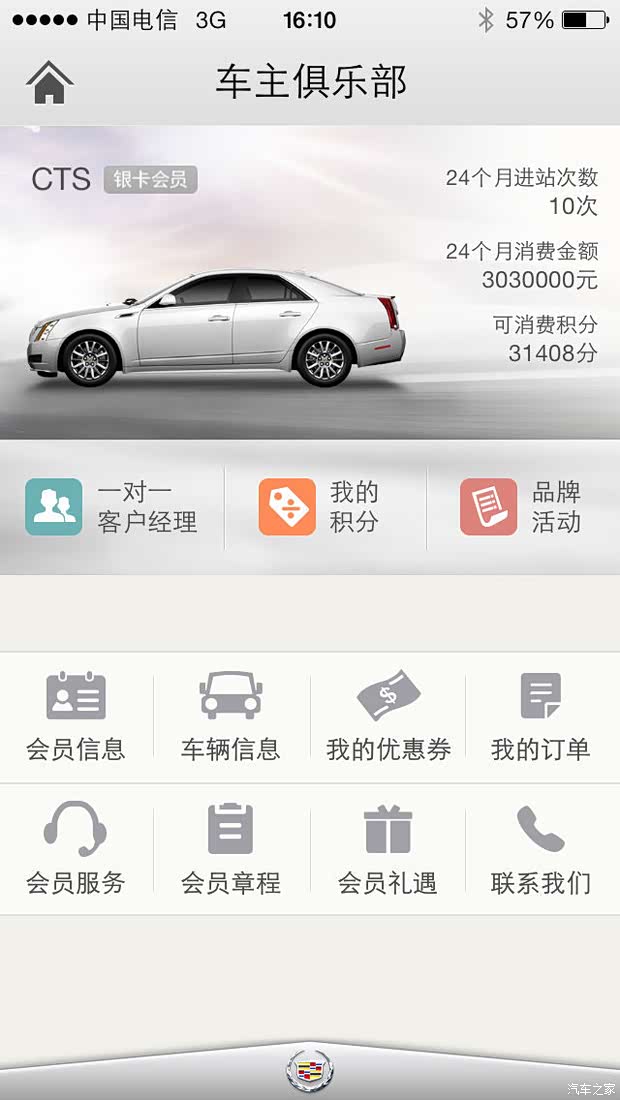Open 会员礼遇
Image resolution: width=620 pixels, height=1100 pixels.
click(388, 849)
